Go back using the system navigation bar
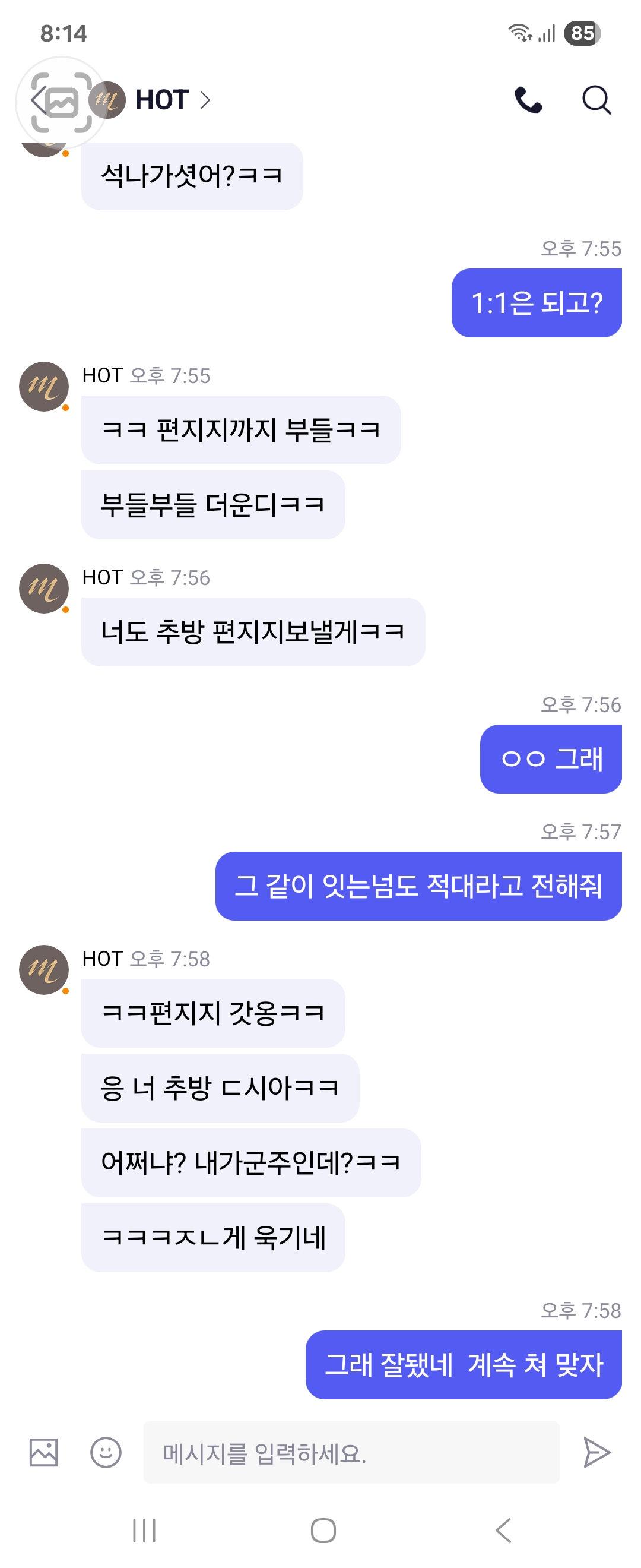Viewport: 641px width, 1568px height. tap(503, 1529)
